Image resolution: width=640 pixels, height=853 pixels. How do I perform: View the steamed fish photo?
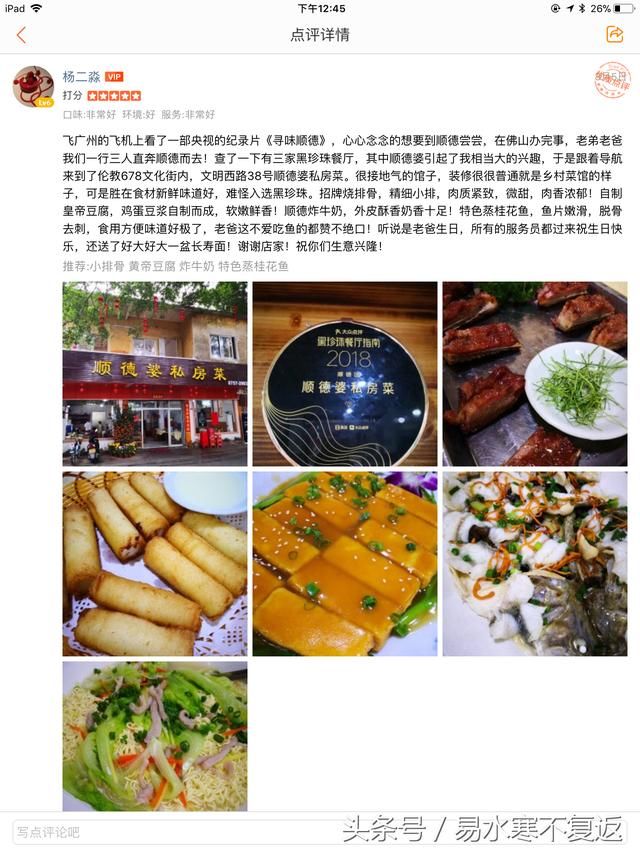(x=534, y=563)
